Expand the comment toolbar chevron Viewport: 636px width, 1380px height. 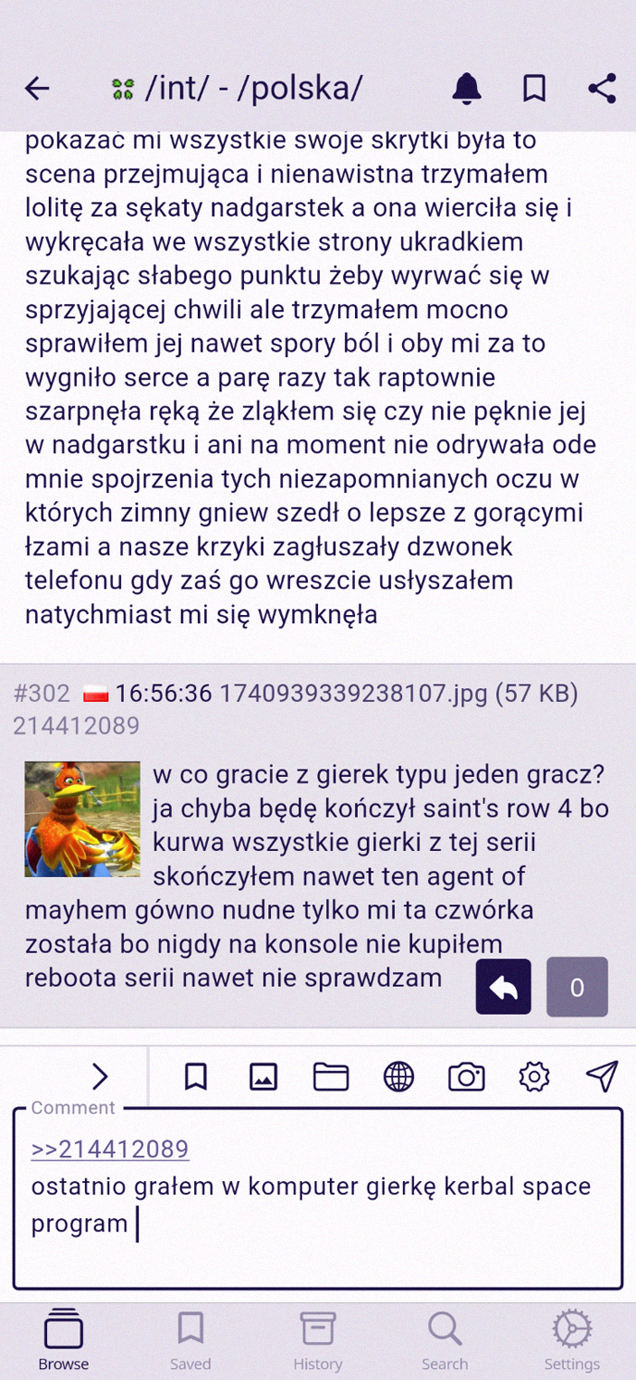point(100,1076)
